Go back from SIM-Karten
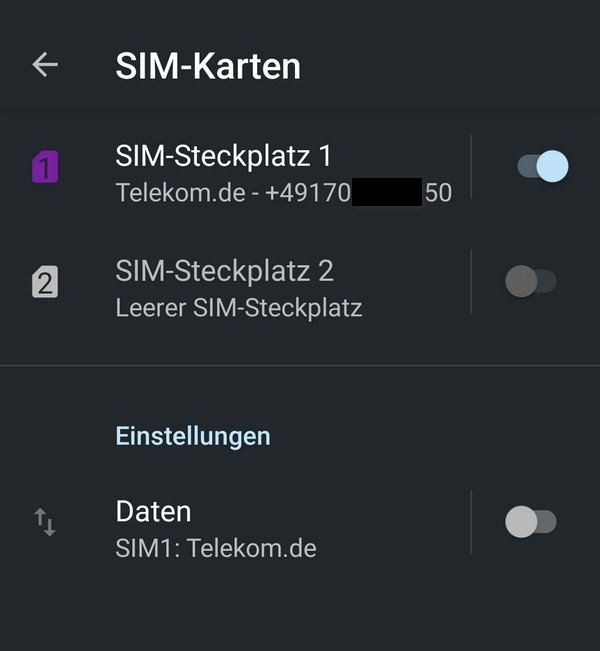The width and height of the screenshot is (600, 651). click(x=45, y=65)
